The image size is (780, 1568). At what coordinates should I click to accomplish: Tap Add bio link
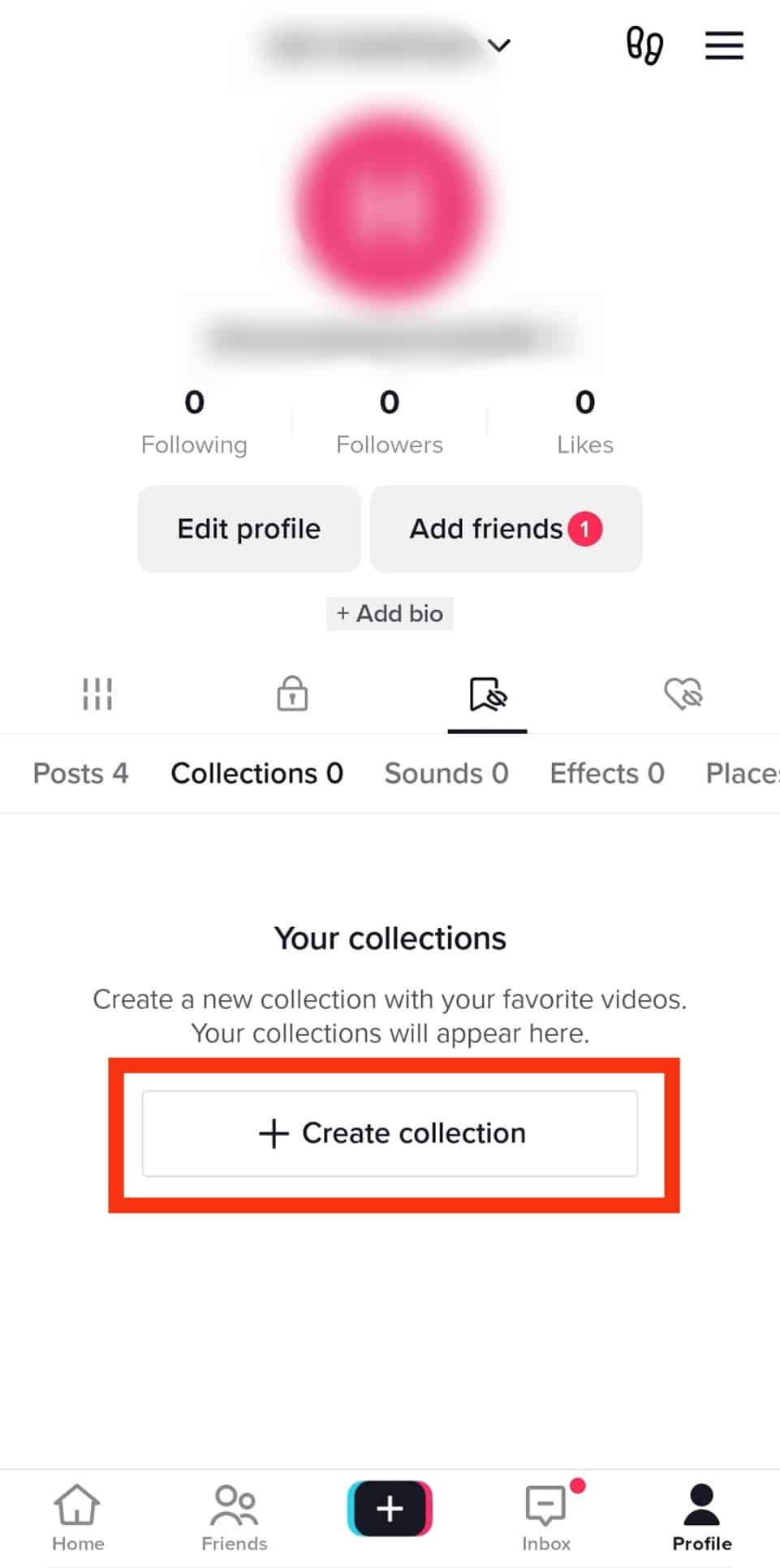[x=390, y=614]
